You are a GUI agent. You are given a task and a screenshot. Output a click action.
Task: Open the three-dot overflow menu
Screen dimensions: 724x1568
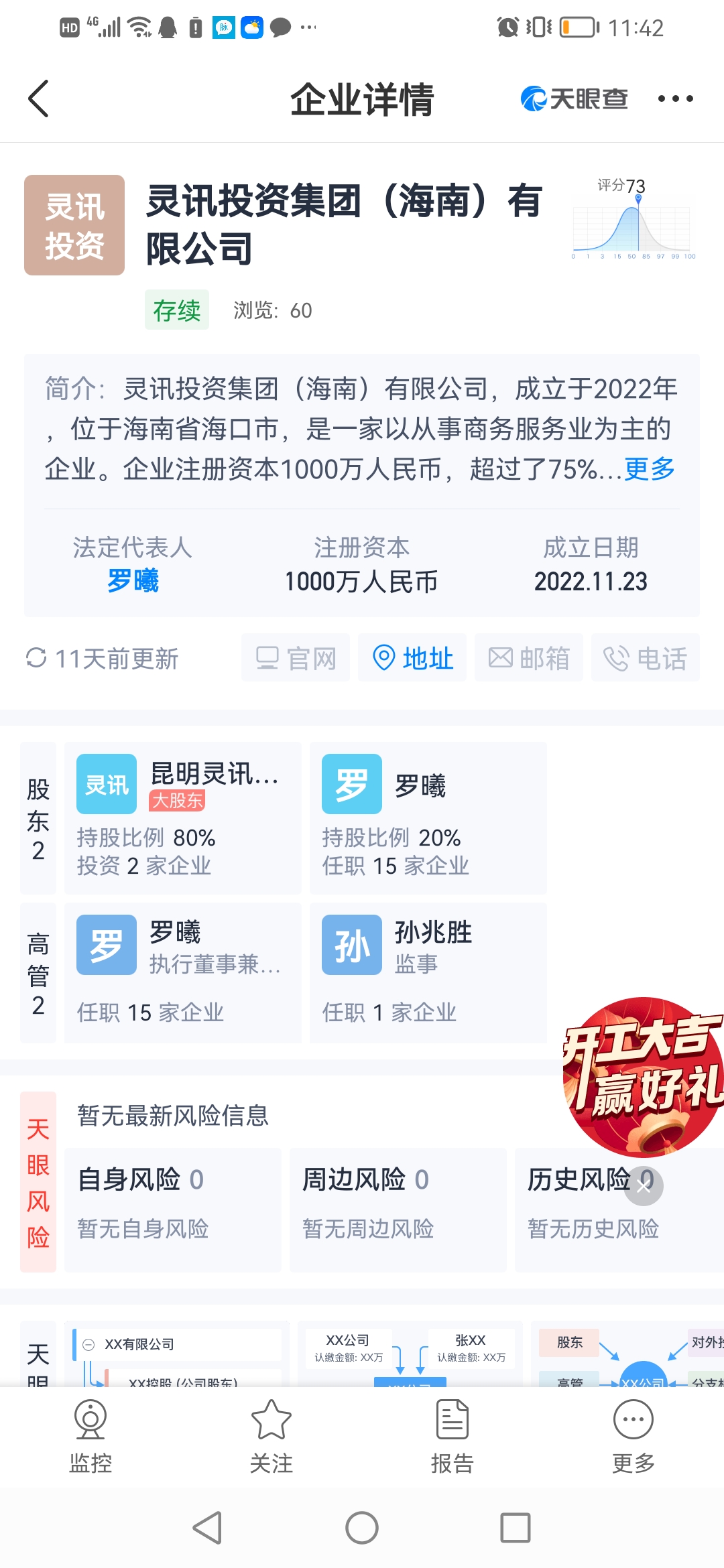(x=675, y=99)
